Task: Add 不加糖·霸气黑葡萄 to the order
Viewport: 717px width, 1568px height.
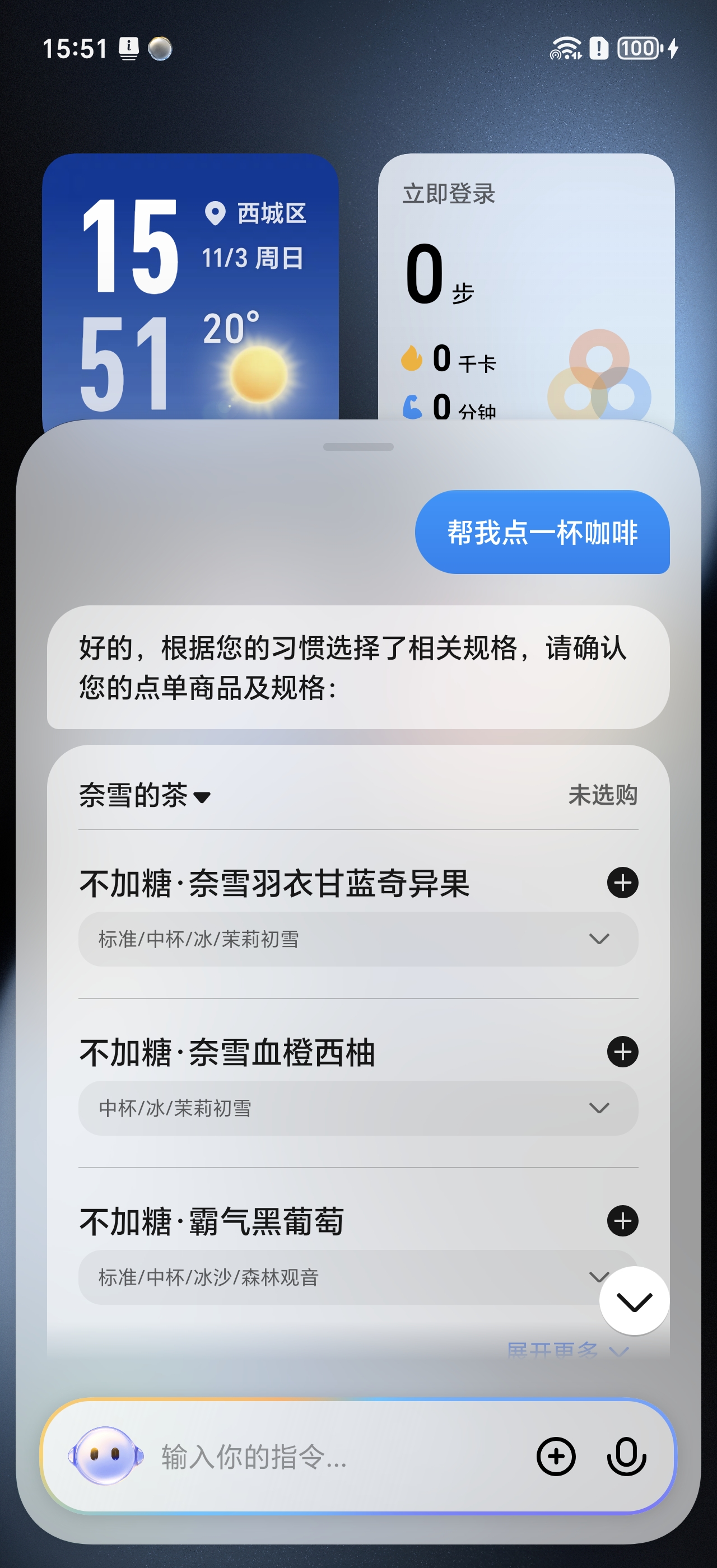Action: pyautogui.click(x=622, y=1220)
